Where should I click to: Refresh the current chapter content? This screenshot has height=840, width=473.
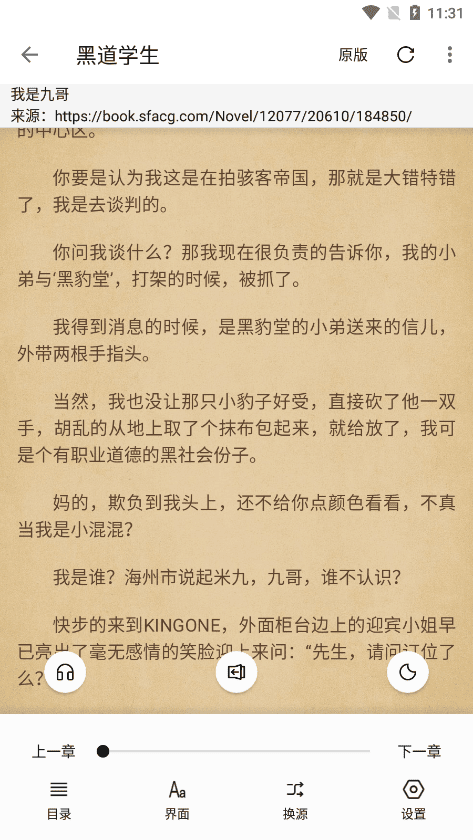coord(406,55)
